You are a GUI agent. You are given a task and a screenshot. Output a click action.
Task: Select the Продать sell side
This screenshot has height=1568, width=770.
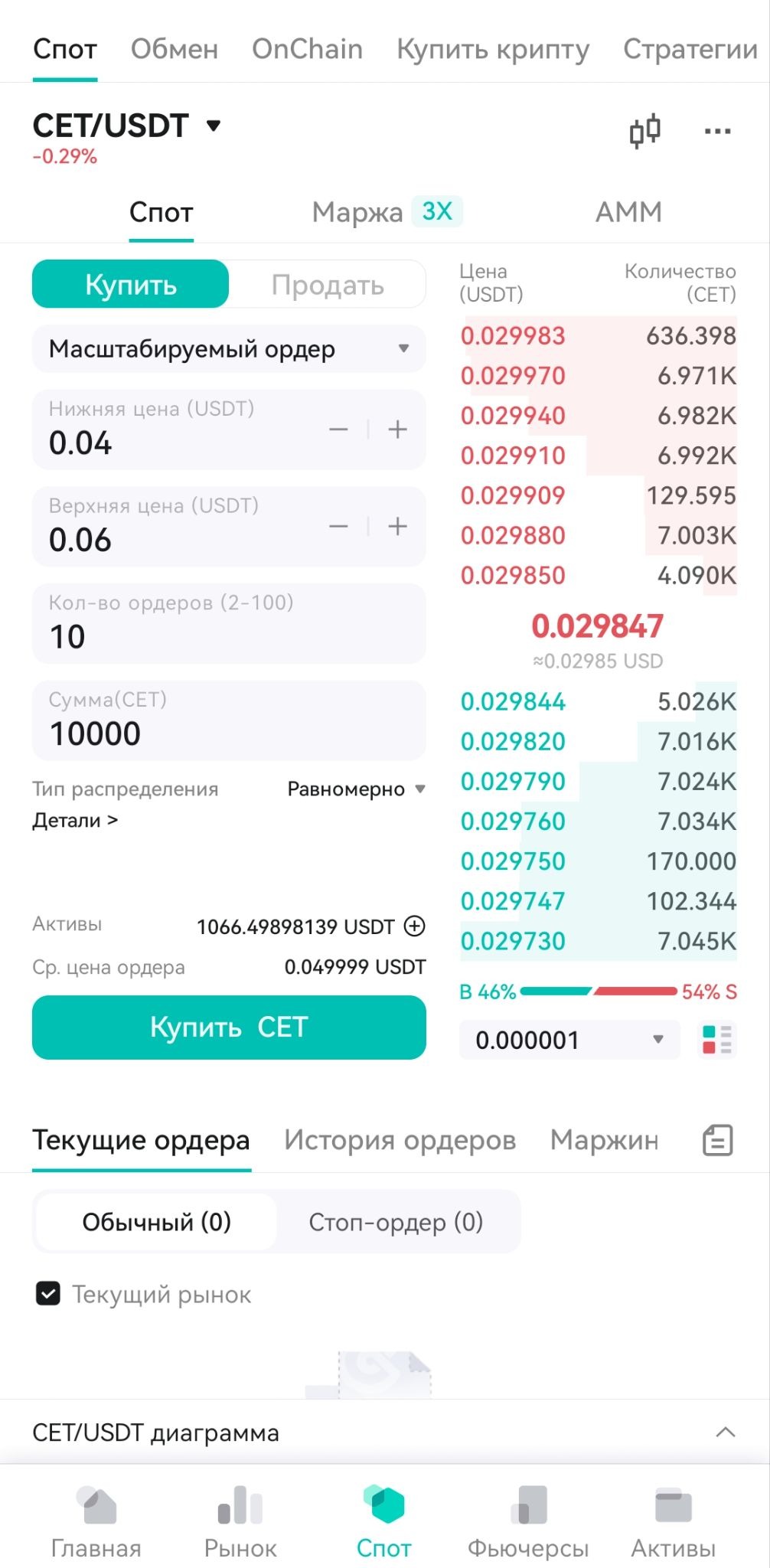pos(328,285)
